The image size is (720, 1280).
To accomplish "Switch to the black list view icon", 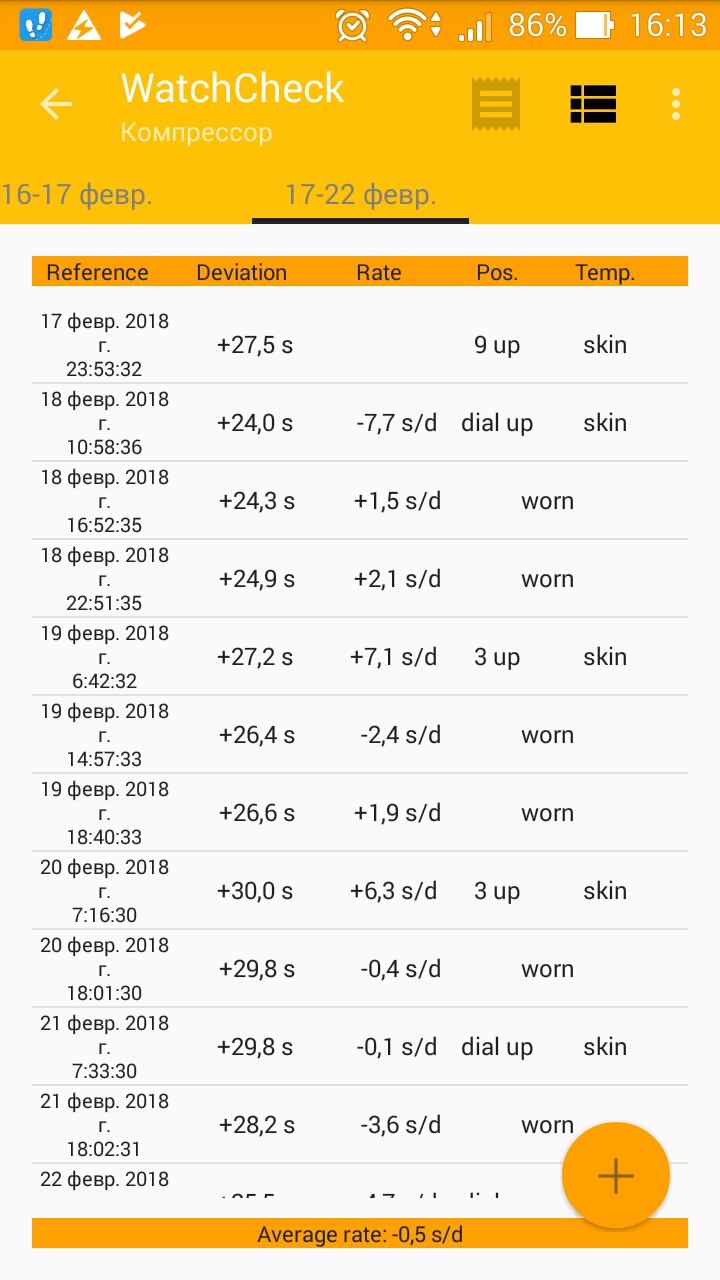I will click(593, 104).
